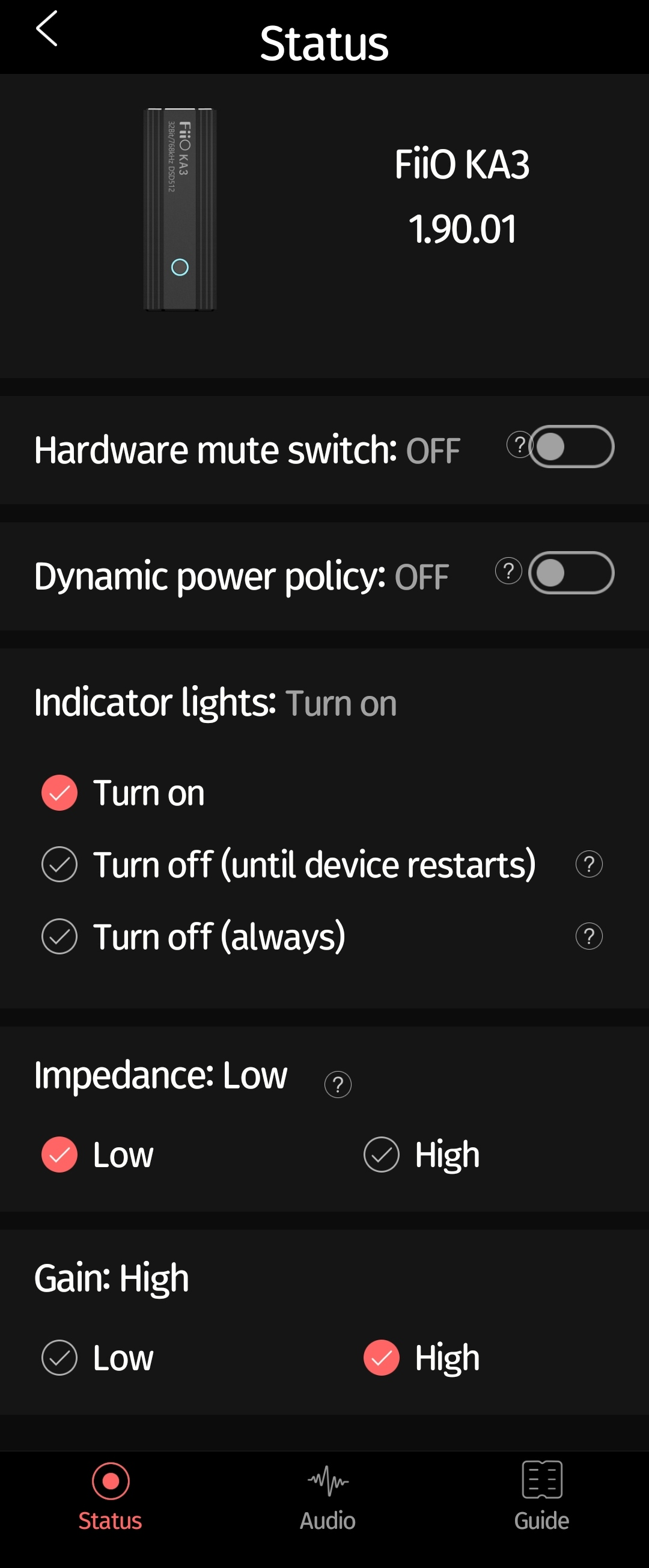
Task: Set Gain to Low
Action: [x=59, y=1358]
